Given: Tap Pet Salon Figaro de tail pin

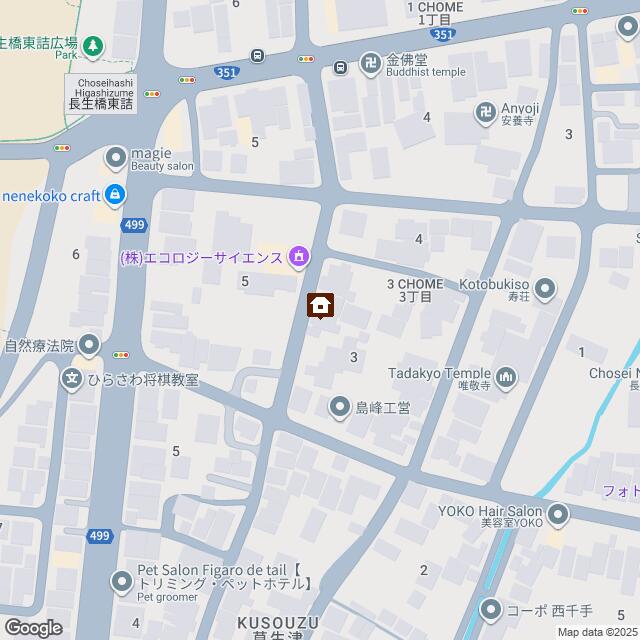Looking at the screenshot, I should pos(121,580).
